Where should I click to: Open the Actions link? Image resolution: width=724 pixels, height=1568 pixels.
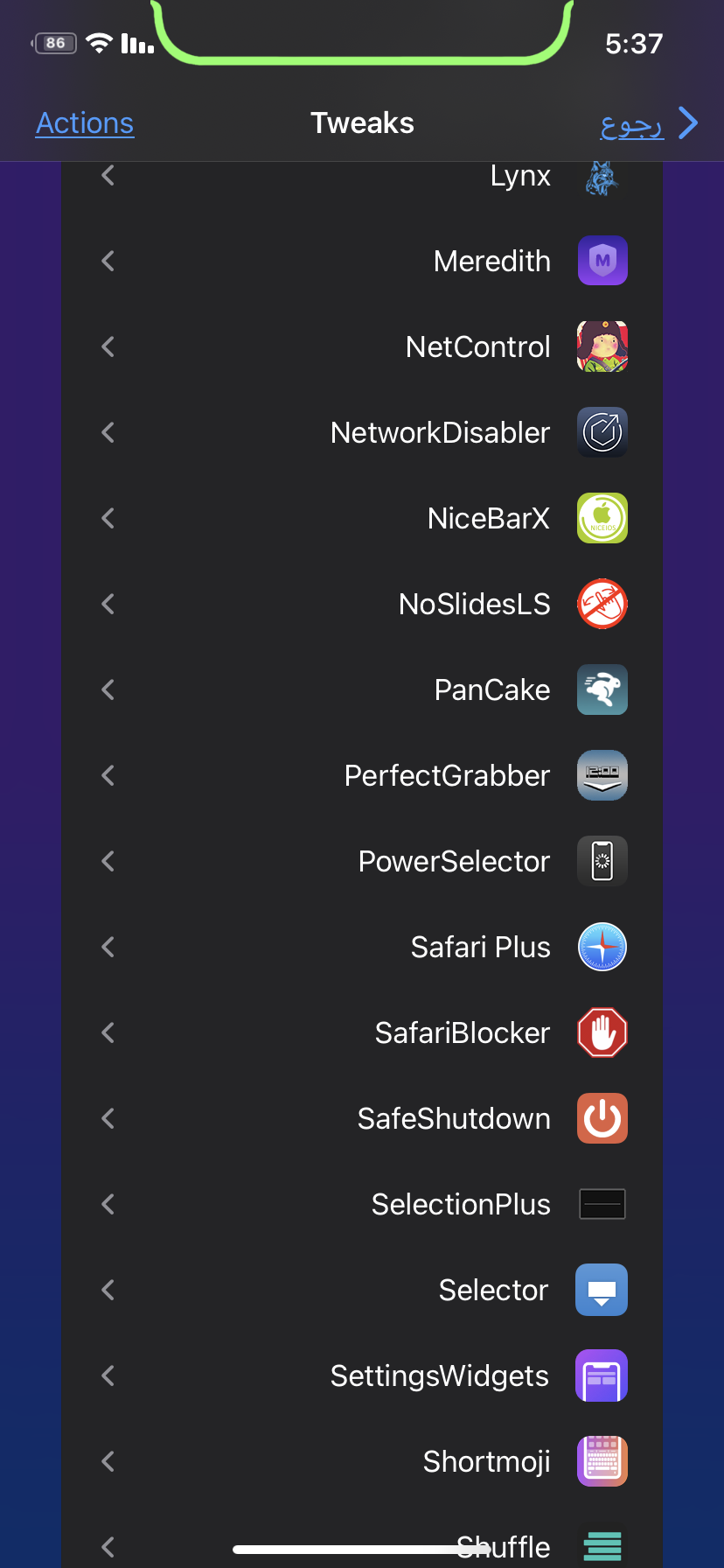click(x=85, y=123)
